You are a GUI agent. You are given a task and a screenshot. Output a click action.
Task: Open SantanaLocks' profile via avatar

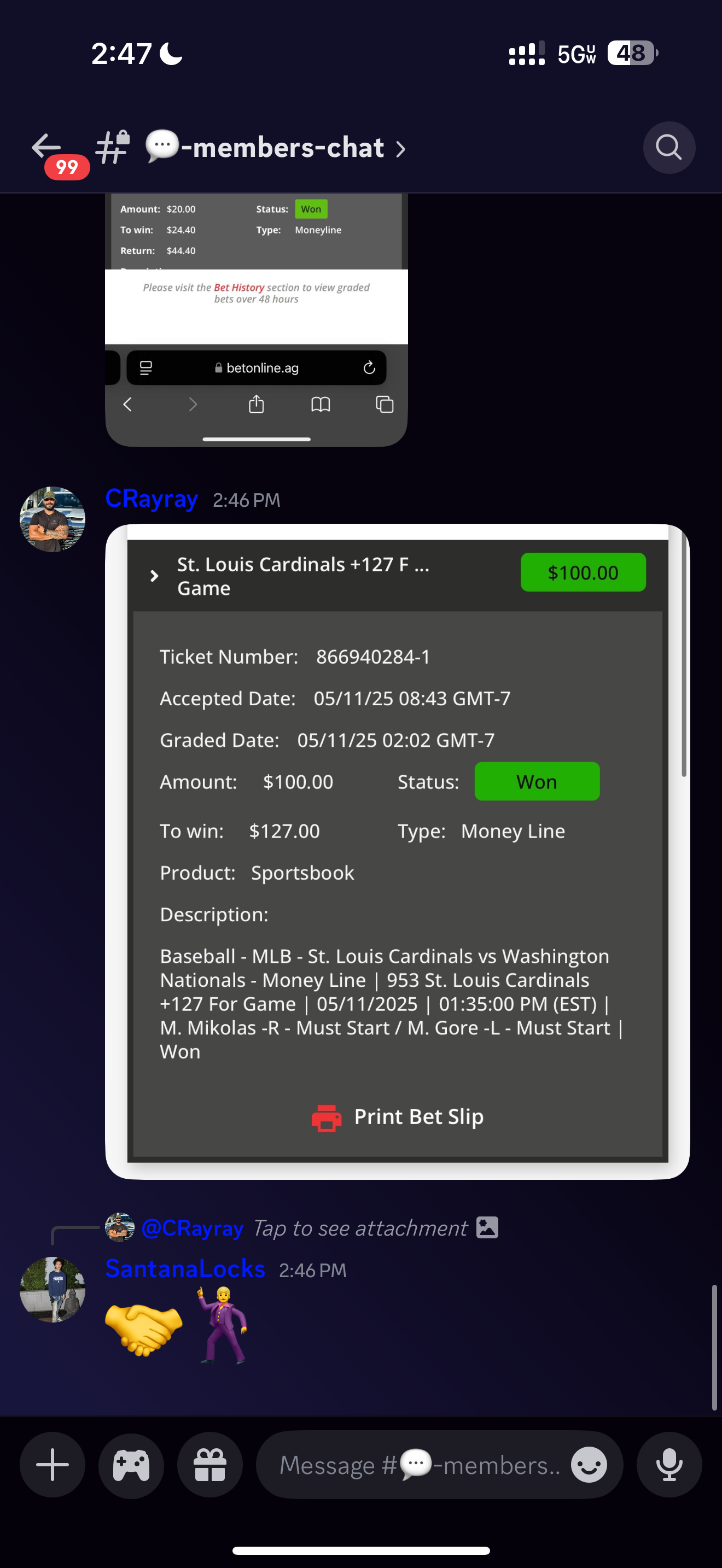click(53, 1289)
